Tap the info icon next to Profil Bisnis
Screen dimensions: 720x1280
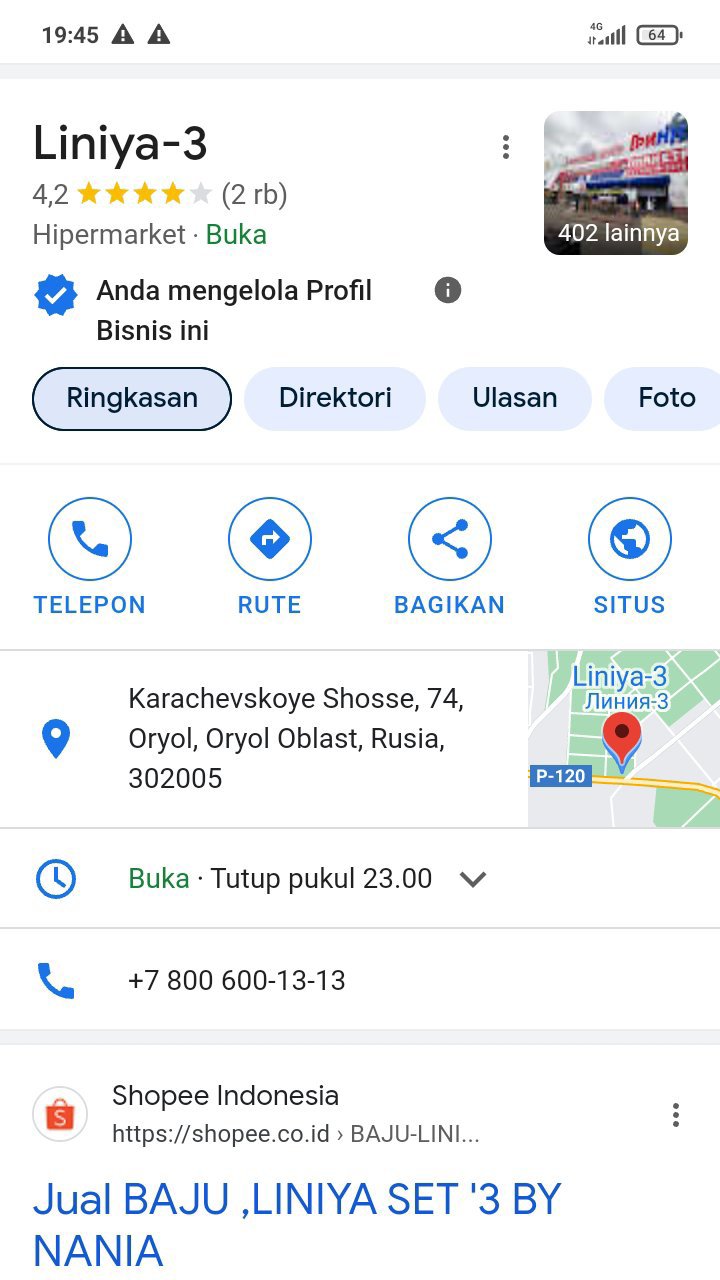[x=448, y=291]
